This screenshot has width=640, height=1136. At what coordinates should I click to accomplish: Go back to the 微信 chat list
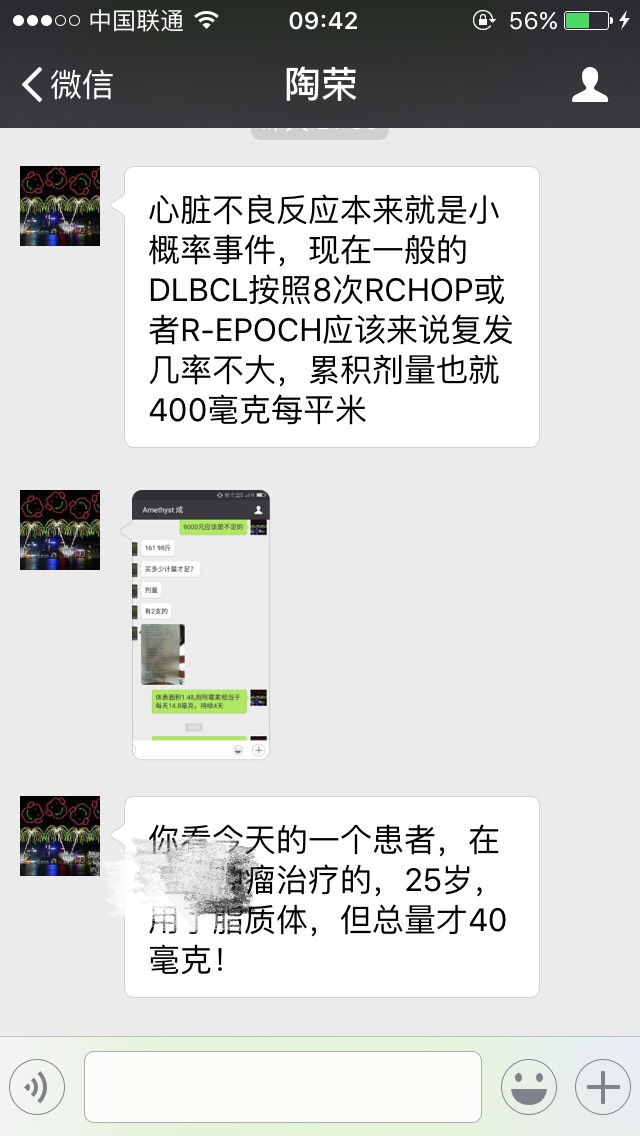(67, 85)
